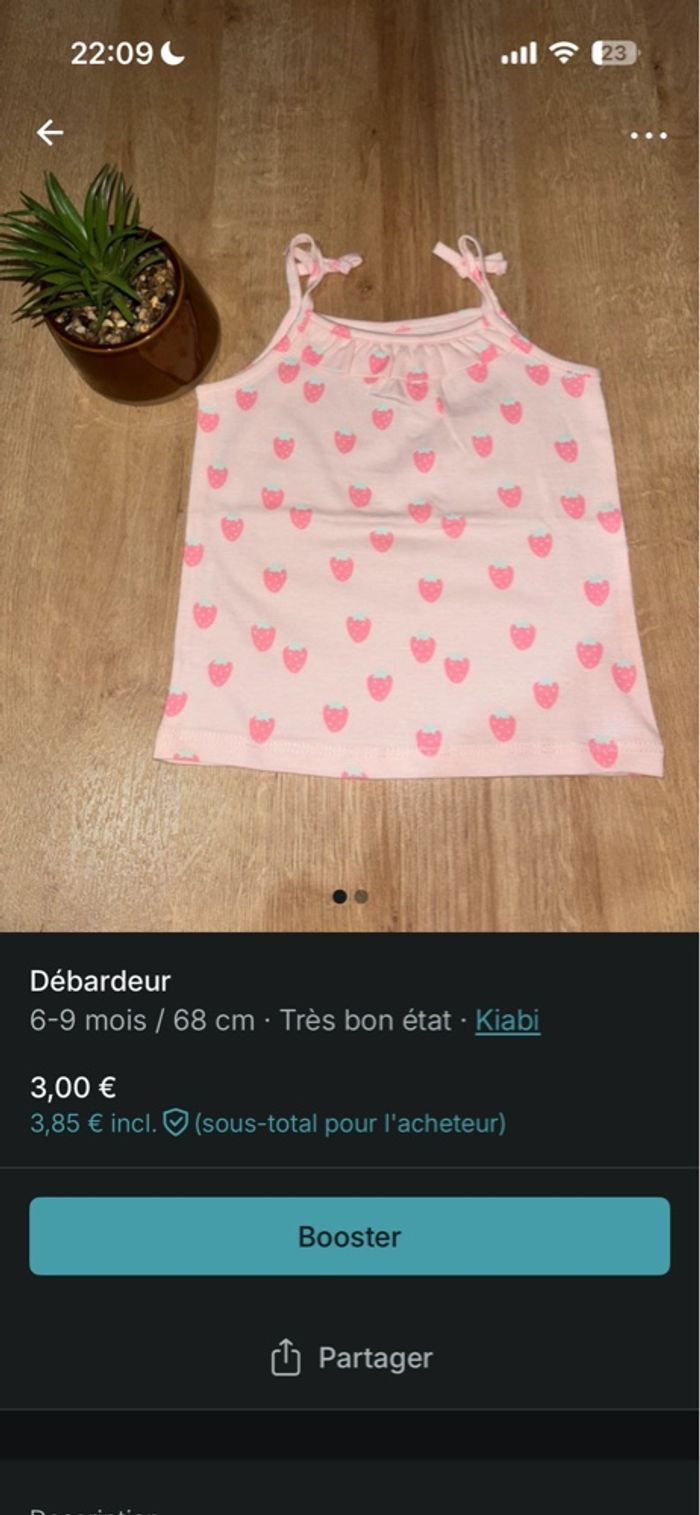Tap the photo page indicator dots
This screenshot has height=1515, width=700.
point(350,896)
